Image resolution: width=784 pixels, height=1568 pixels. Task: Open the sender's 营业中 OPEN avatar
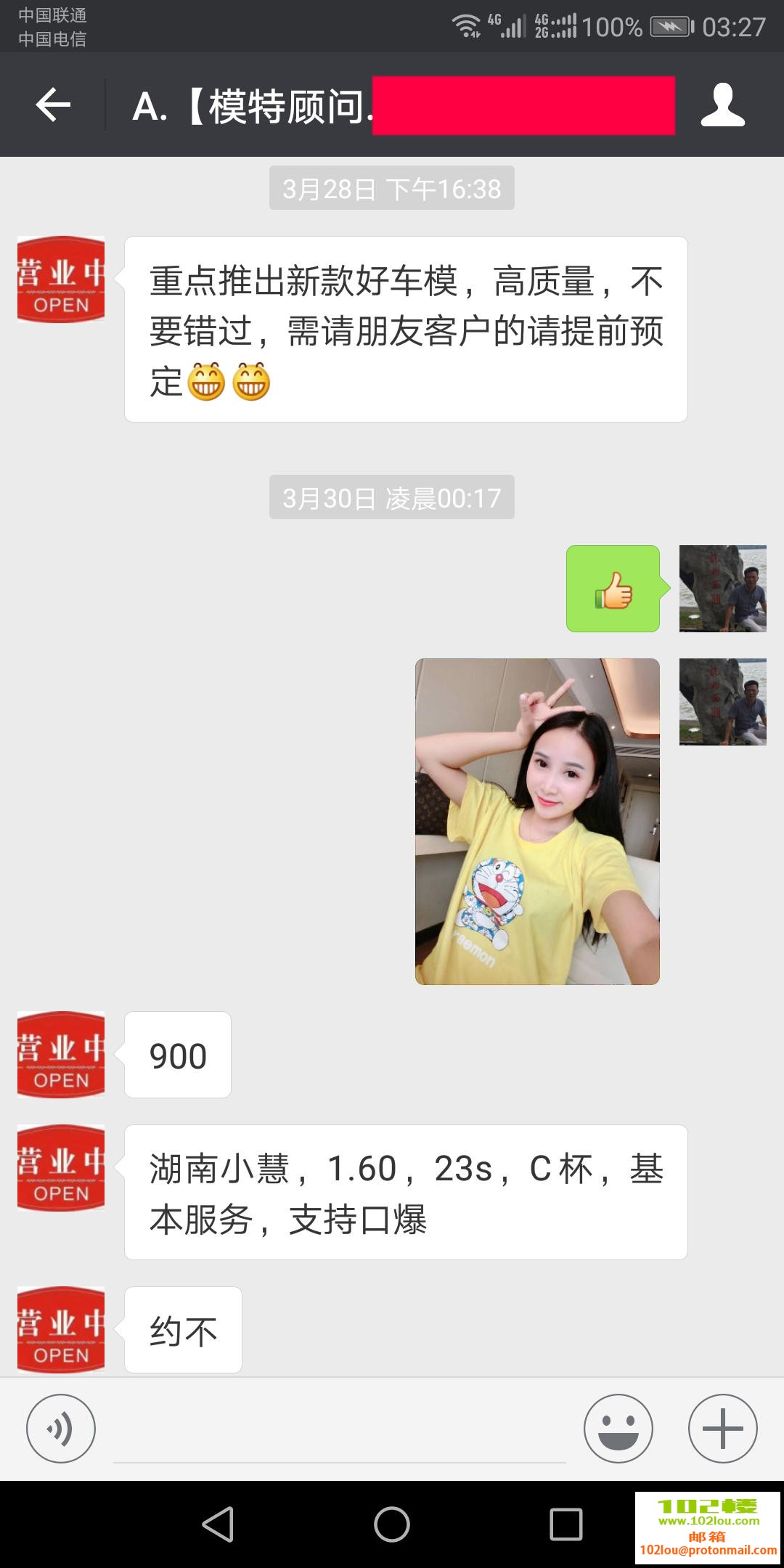click(x=61, y=279)
